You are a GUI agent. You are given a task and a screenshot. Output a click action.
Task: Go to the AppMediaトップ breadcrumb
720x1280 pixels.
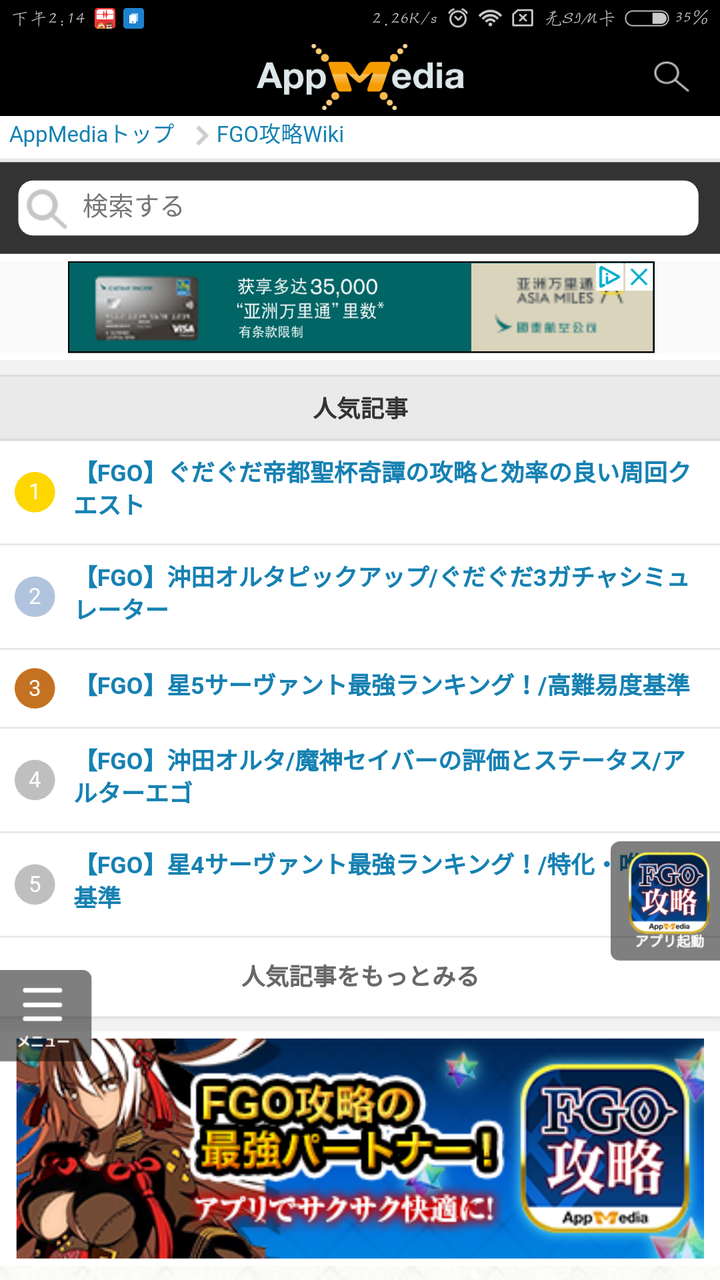92,134
